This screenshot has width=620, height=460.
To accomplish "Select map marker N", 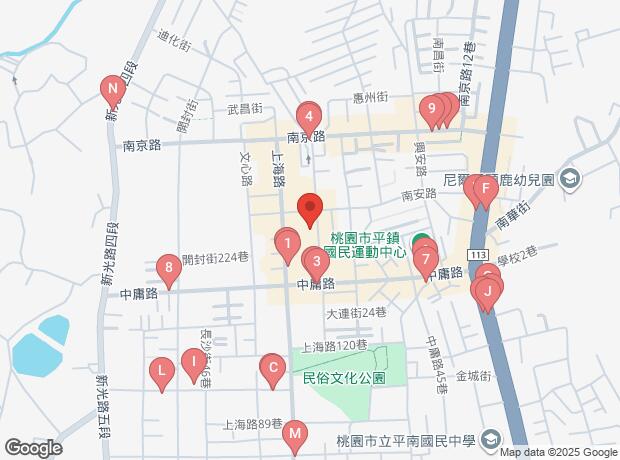I will coord(114,90).
